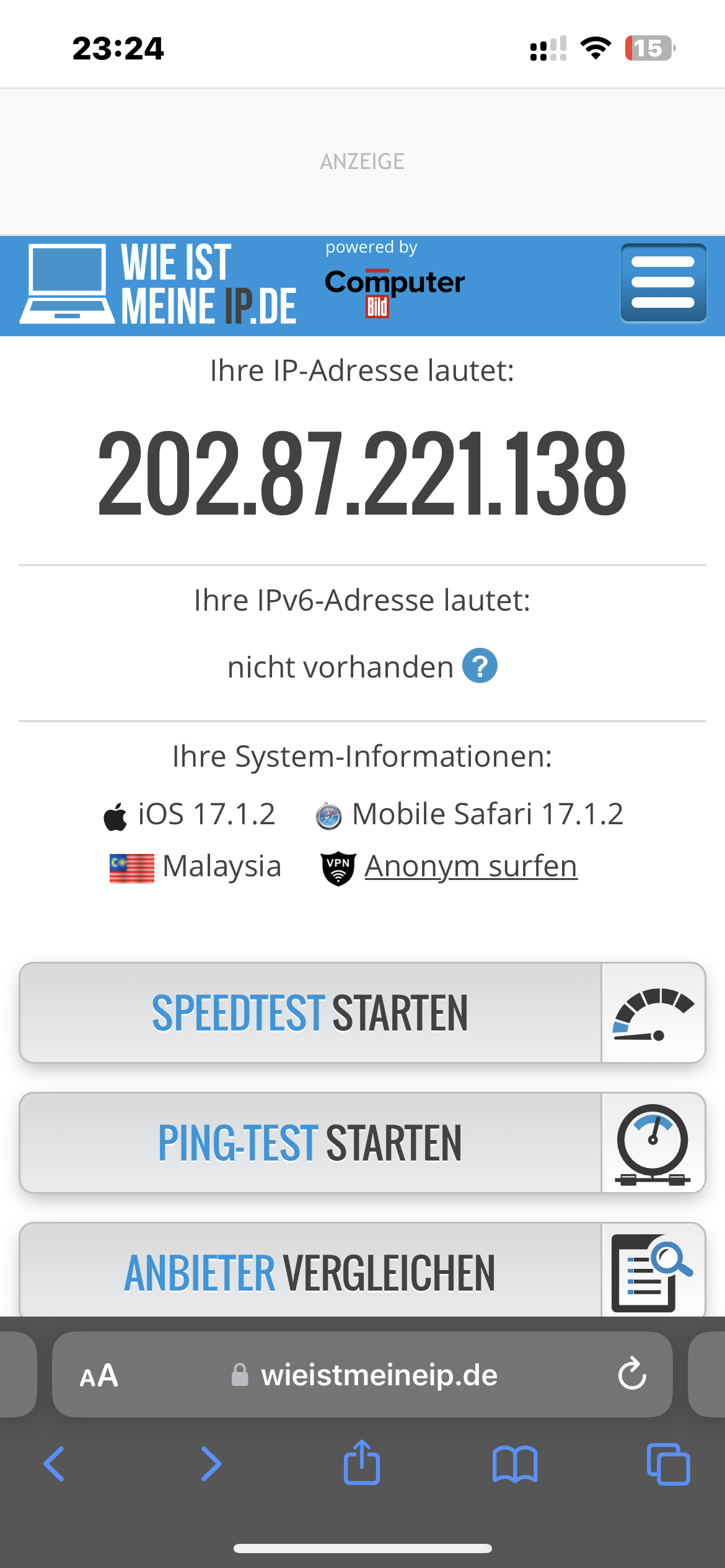Share this page
Image resolution: width=725 pixels, height=1568 pixels.
point(362,1463)
